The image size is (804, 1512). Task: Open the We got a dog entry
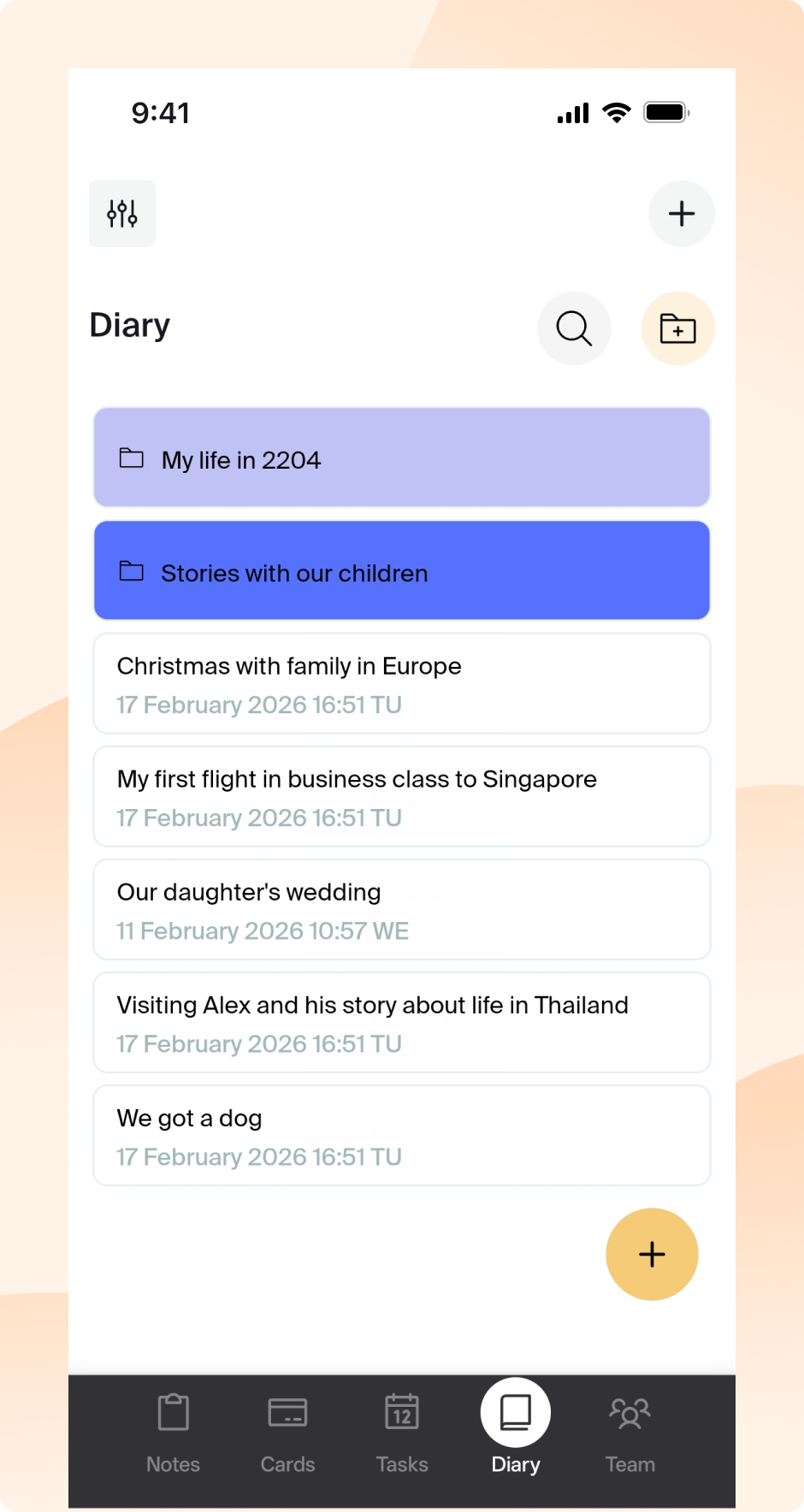click(402, 1135)
